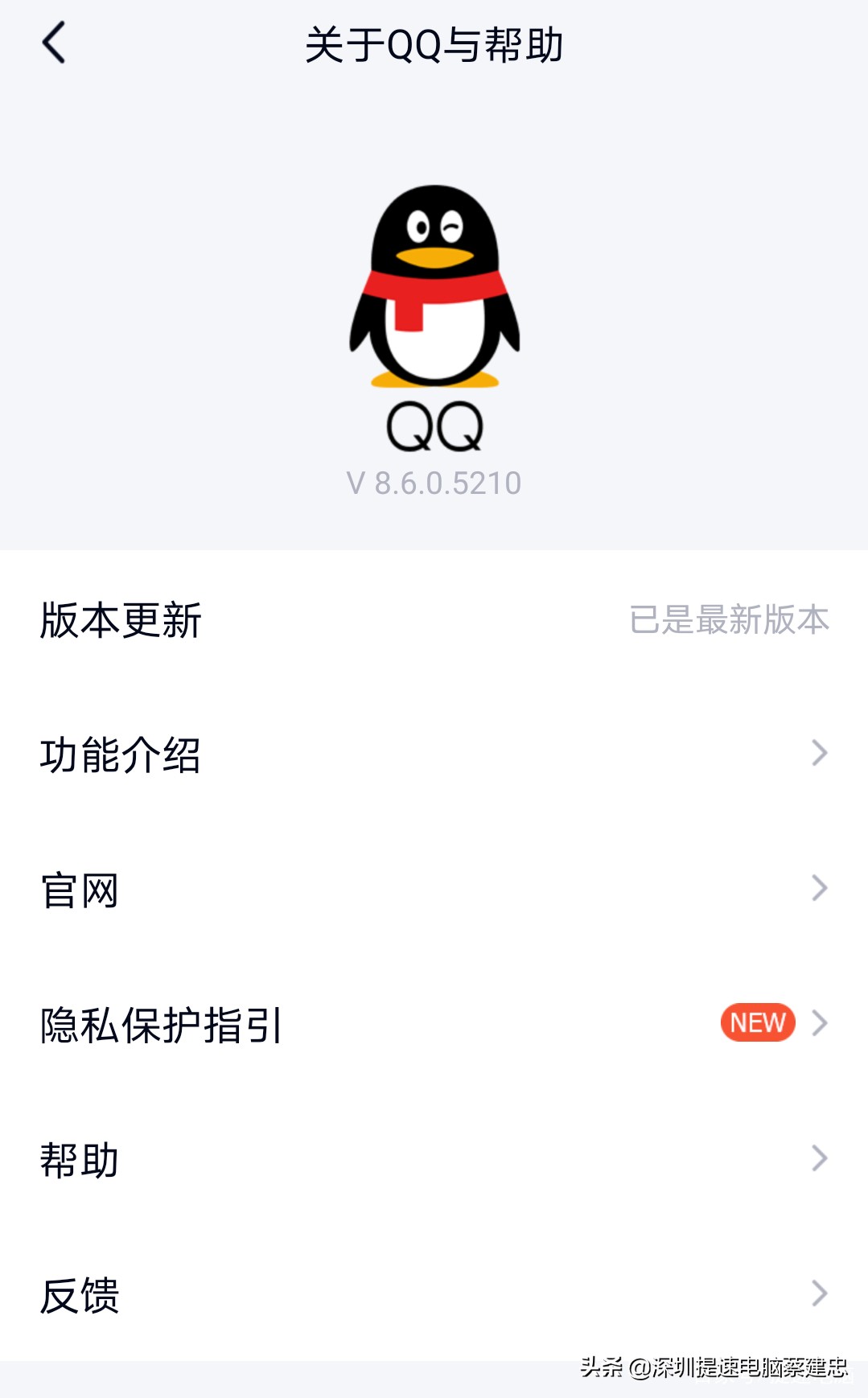Select the QQ wordmark under the penguin
Image resolution: width=868 pixels, height=1398 pixels.
click(434, 425)
